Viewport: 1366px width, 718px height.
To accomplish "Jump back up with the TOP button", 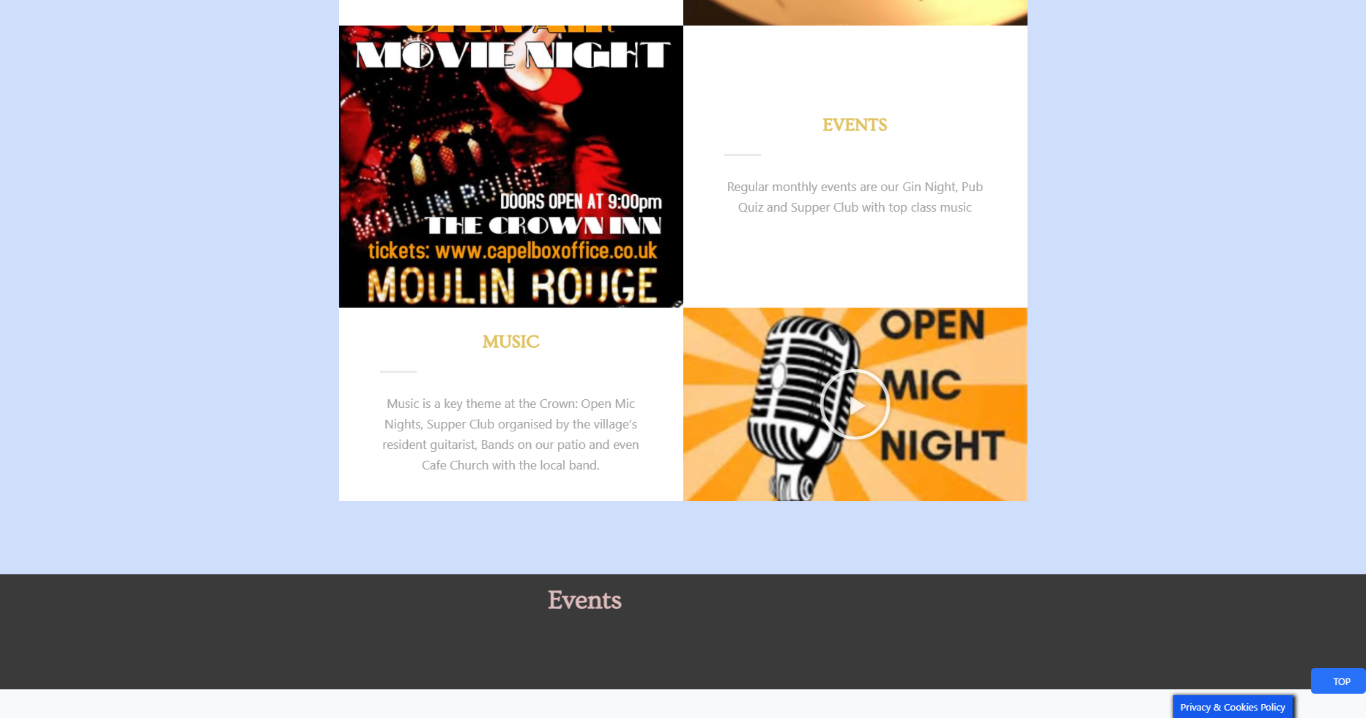I will pyautogui.click(x=1340, y=681).
